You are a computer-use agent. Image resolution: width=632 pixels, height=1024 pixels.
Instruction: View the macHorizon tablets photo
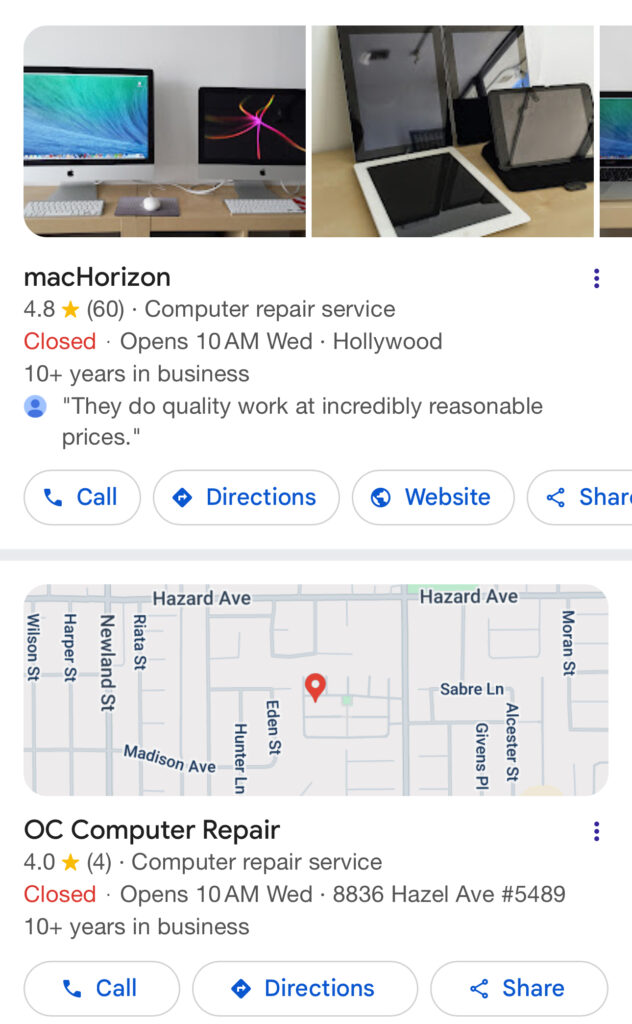pyautogui.click(x=452, y=131)
